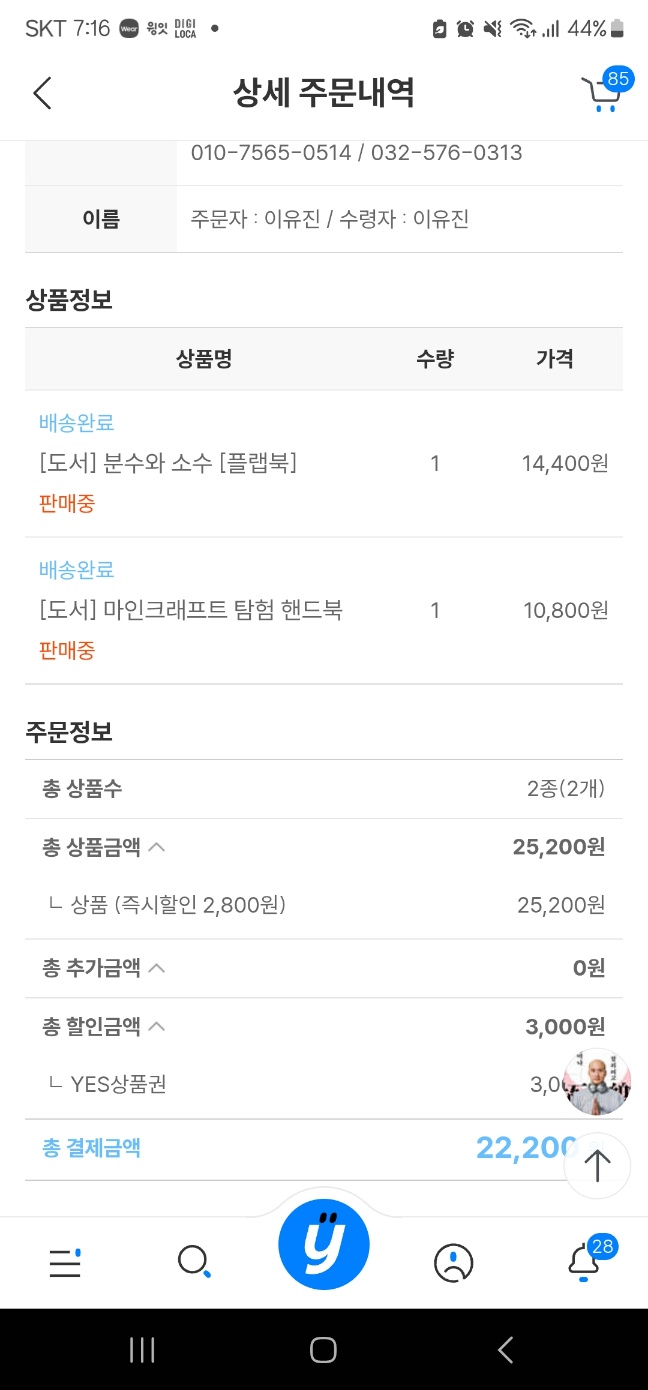Image resolution: width=648 pixels, height=1390 pixels.
Task: Tap the floating round photo thumbnail
Action: tap(597, 1083)
